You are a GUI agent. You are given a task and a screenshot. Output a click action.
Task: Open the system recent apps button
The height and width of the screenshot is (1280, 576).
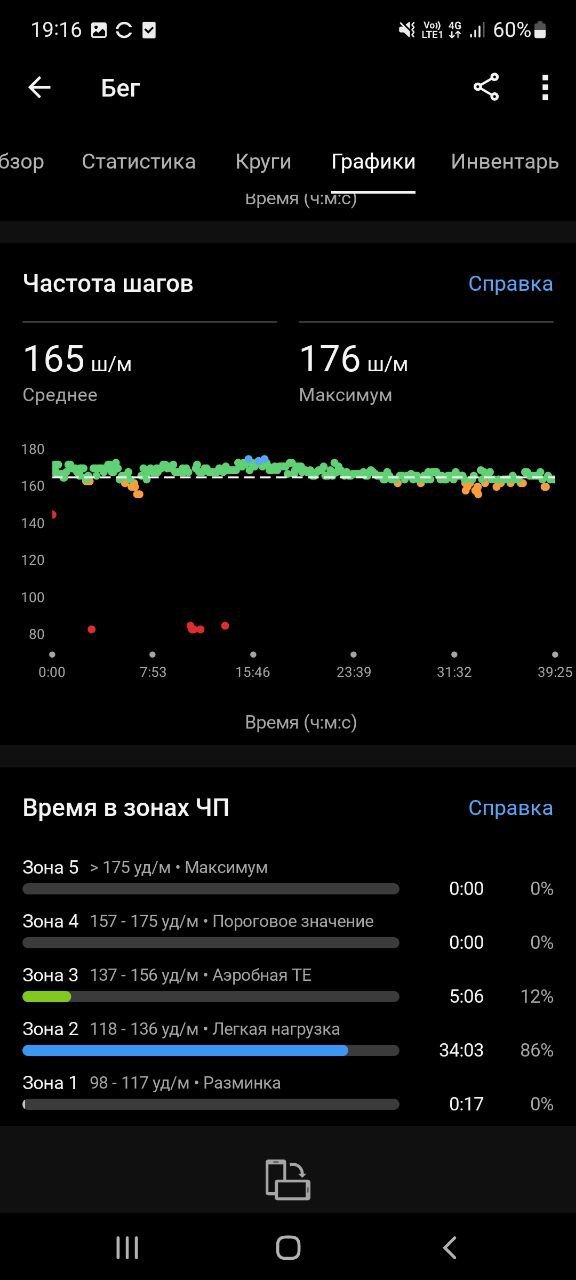(x=127, y=1247)
